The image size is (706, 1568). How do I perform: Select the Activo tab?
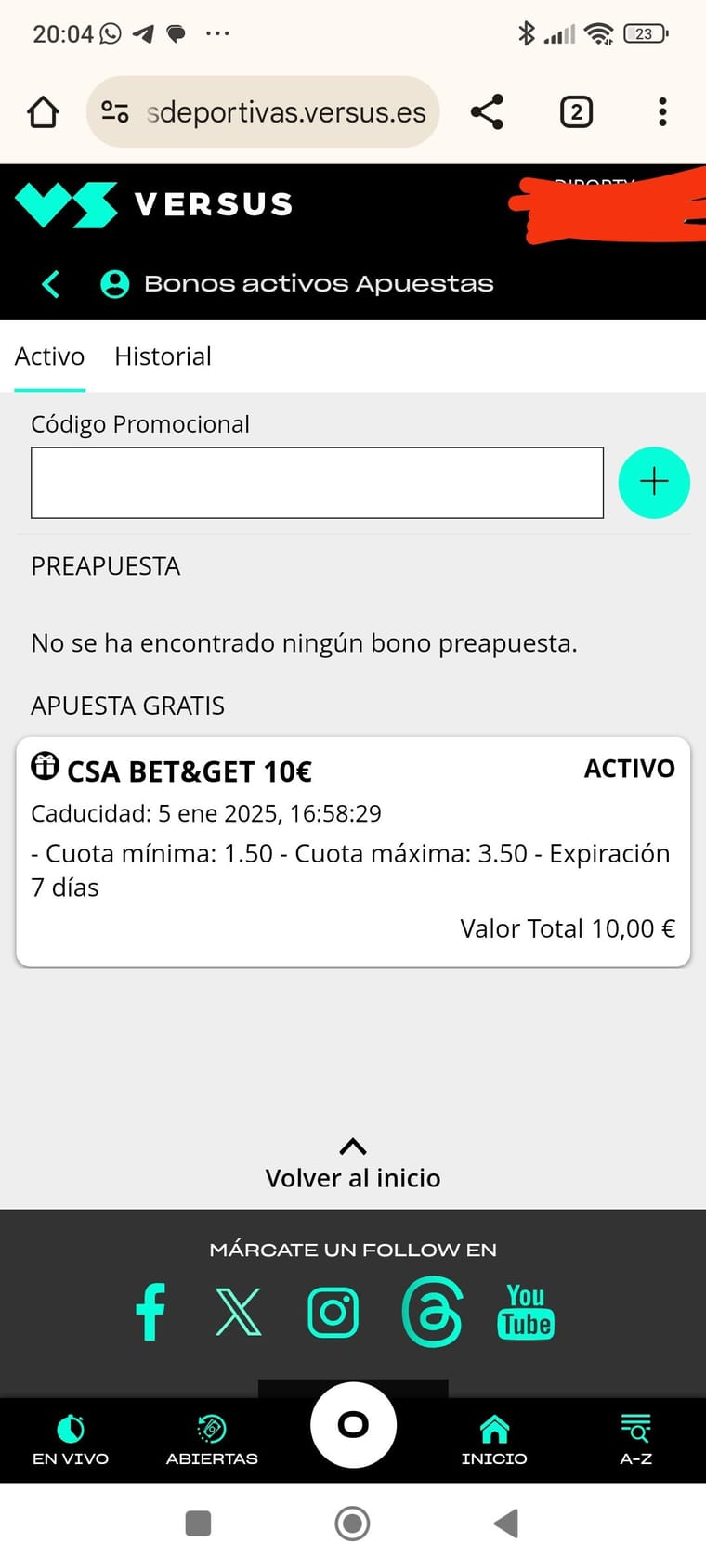[49, 356]
